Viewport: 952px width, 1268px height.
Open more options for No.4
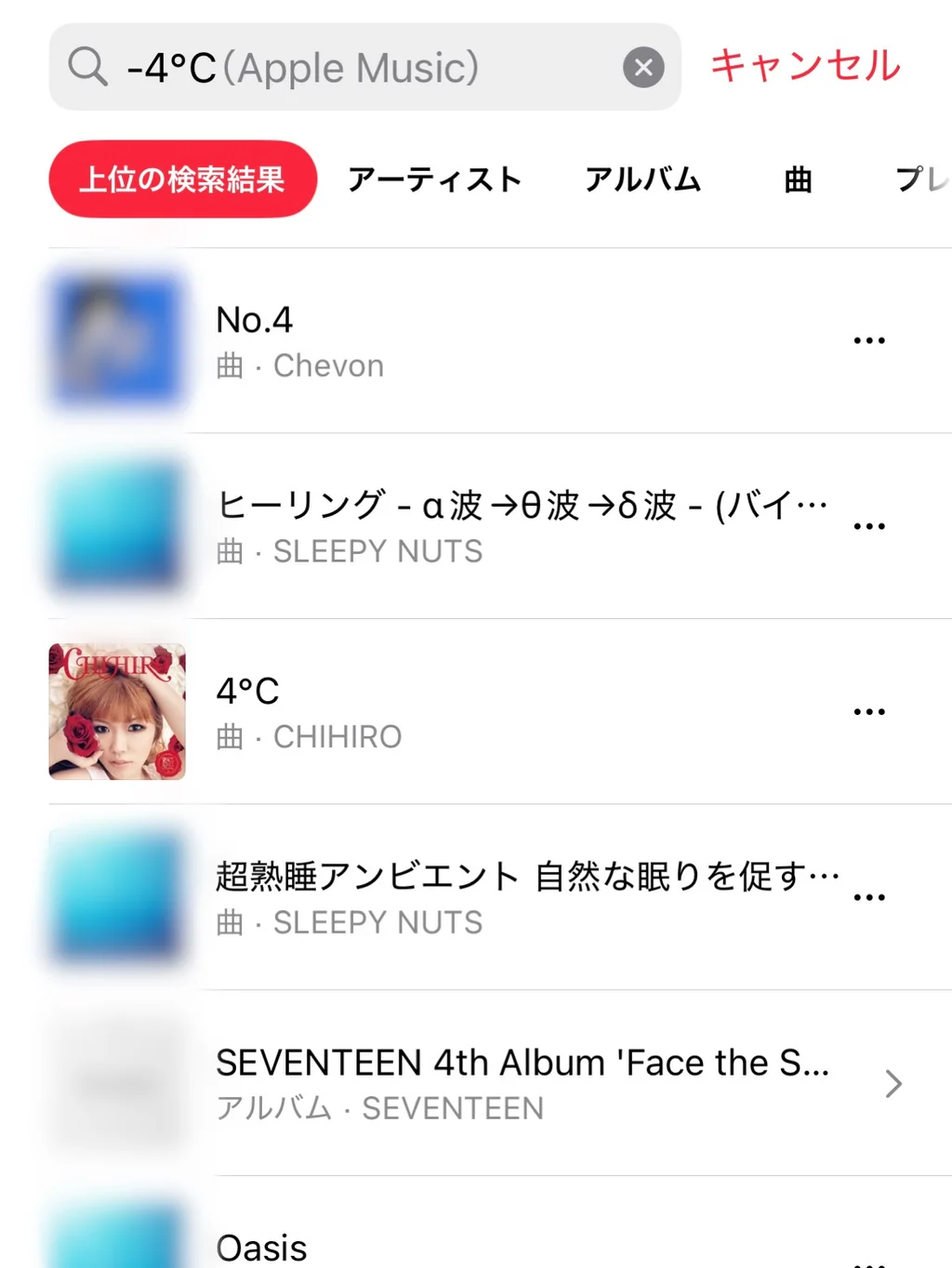coord(869,340)
